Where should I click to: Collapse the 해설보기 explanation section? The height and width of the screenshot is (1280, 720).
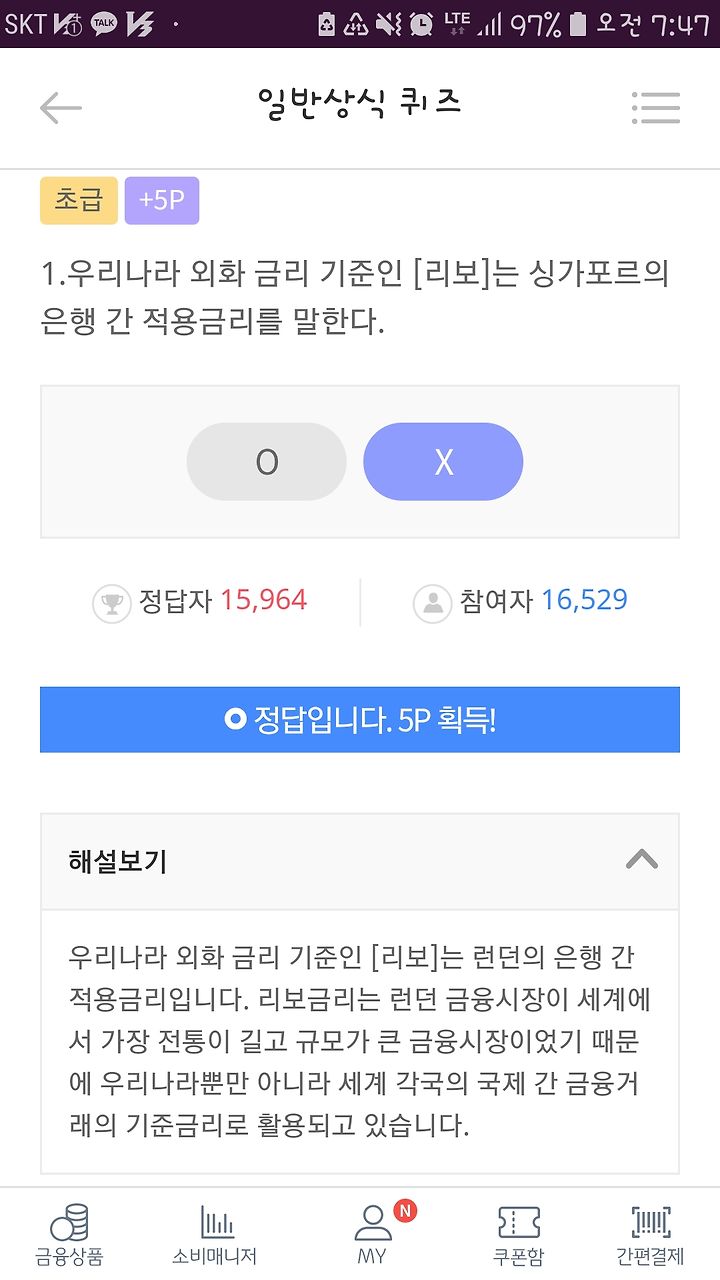(360, 861)
